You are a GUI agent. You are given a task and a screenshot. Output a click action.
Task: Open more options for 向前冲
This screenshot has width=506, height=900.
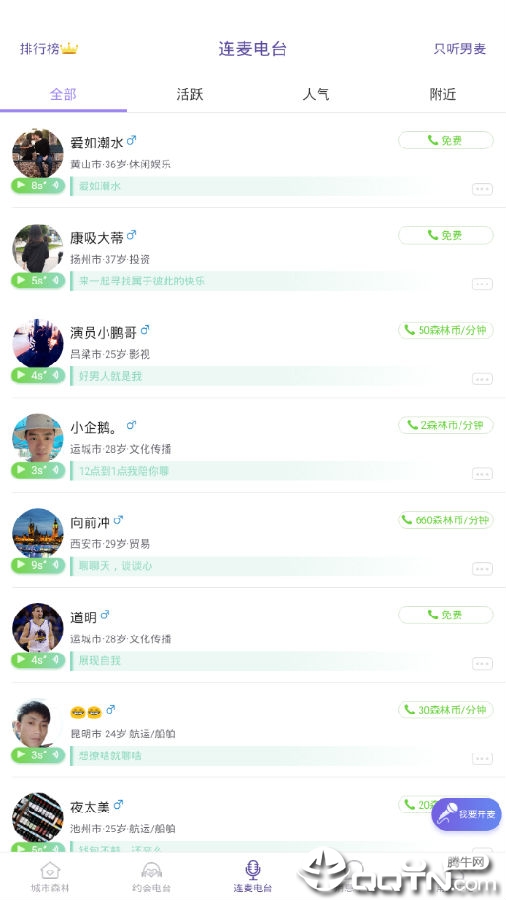click(x=482, y=569)
